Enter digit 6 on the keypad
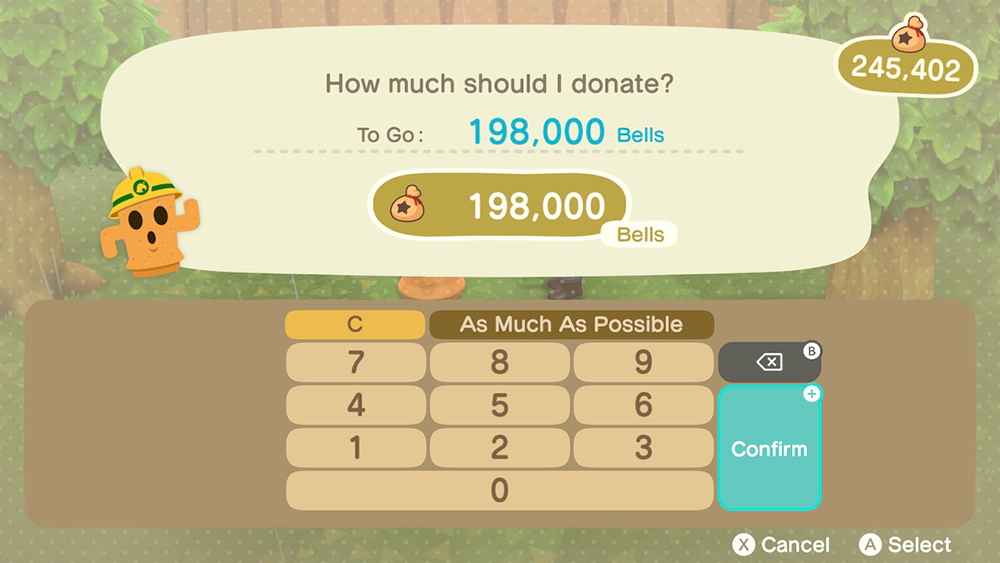The width and height of the screenshot is (1000, 563). coord(643,405)
